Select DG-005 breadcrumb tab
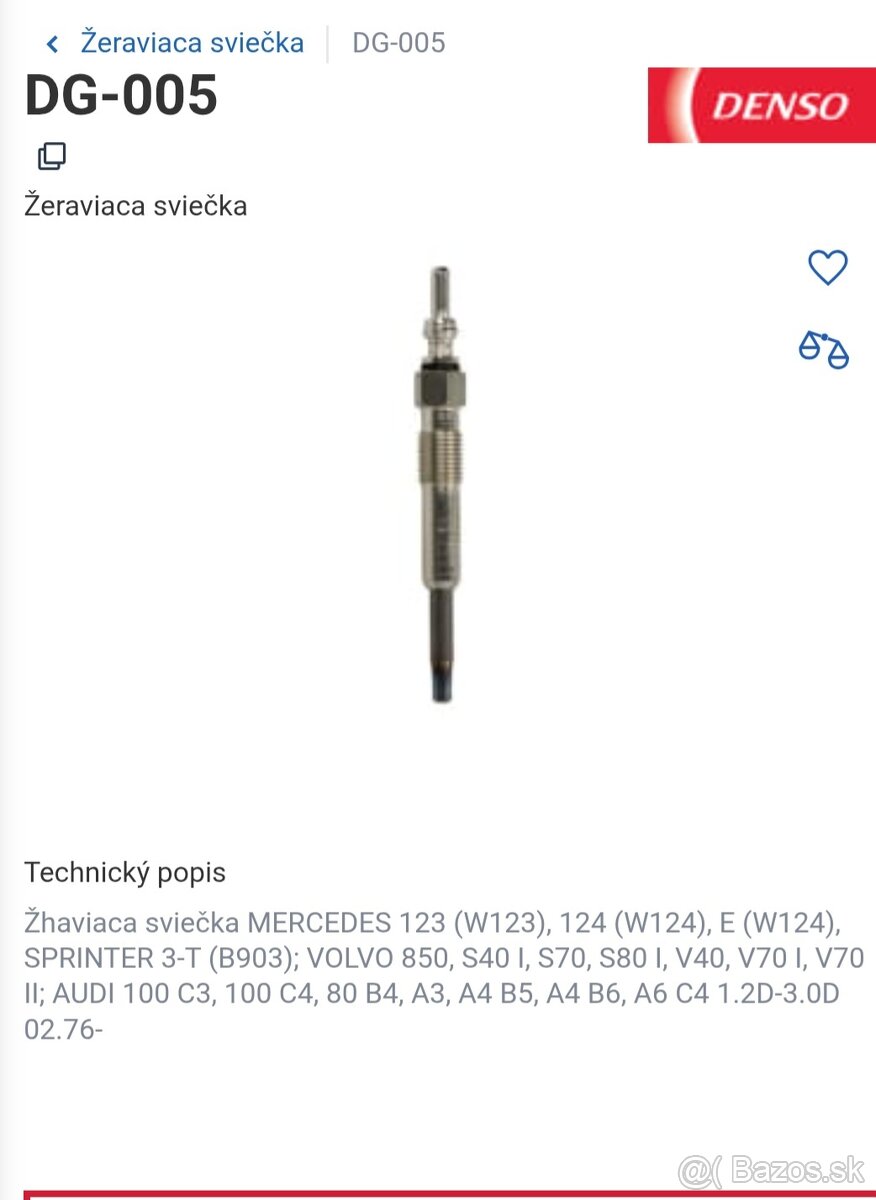Viewport: 876px width, 1200px height. 397,42
